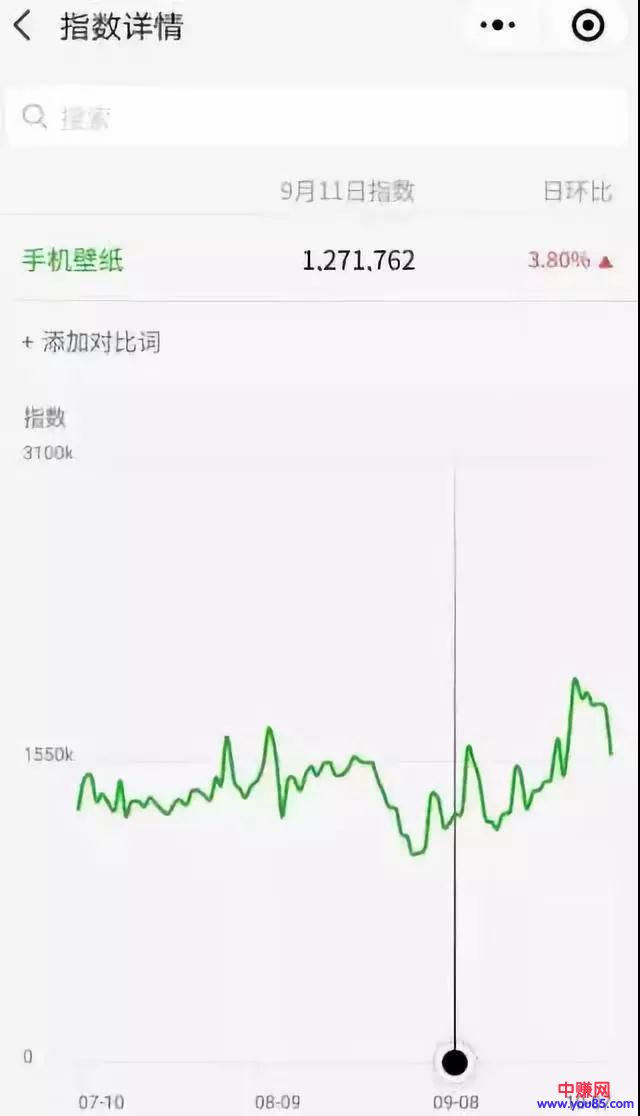
Task: Select the 手机壁纸 keyword row
Action: 73,261
